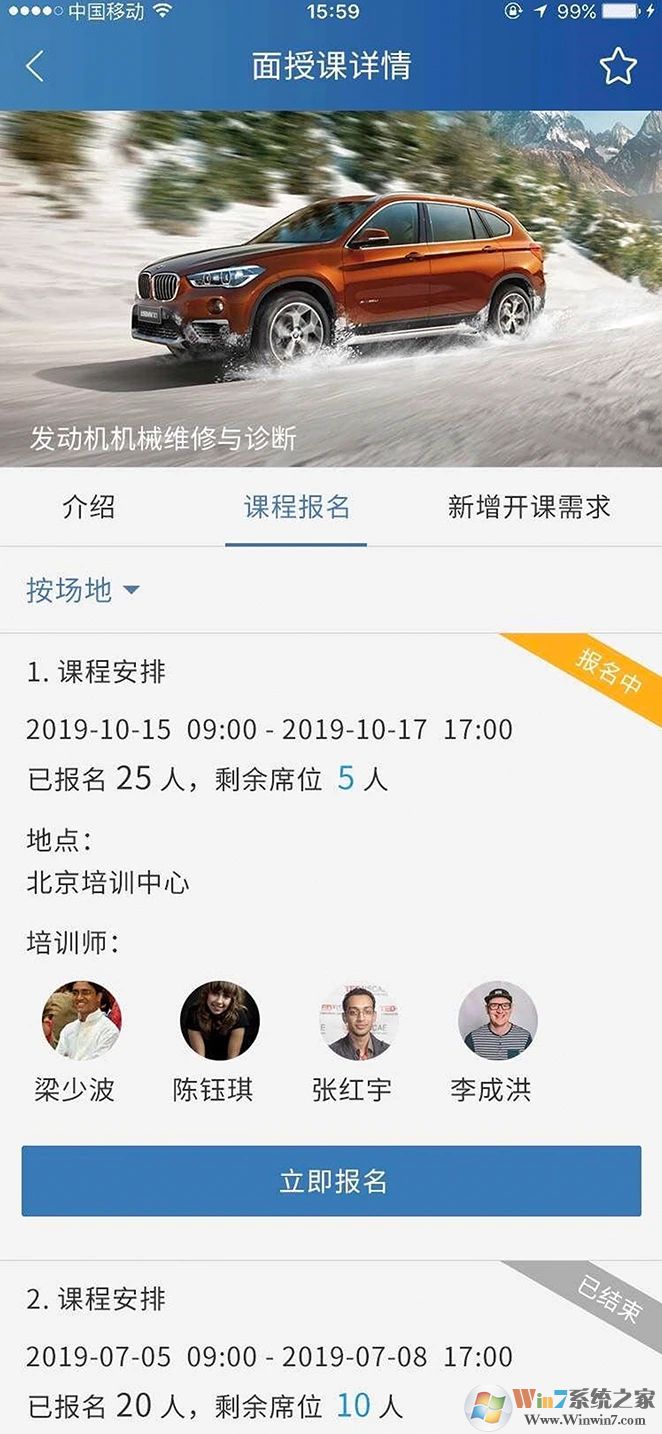
Task: Favorite this course with the star
Action: coord(618,67)
